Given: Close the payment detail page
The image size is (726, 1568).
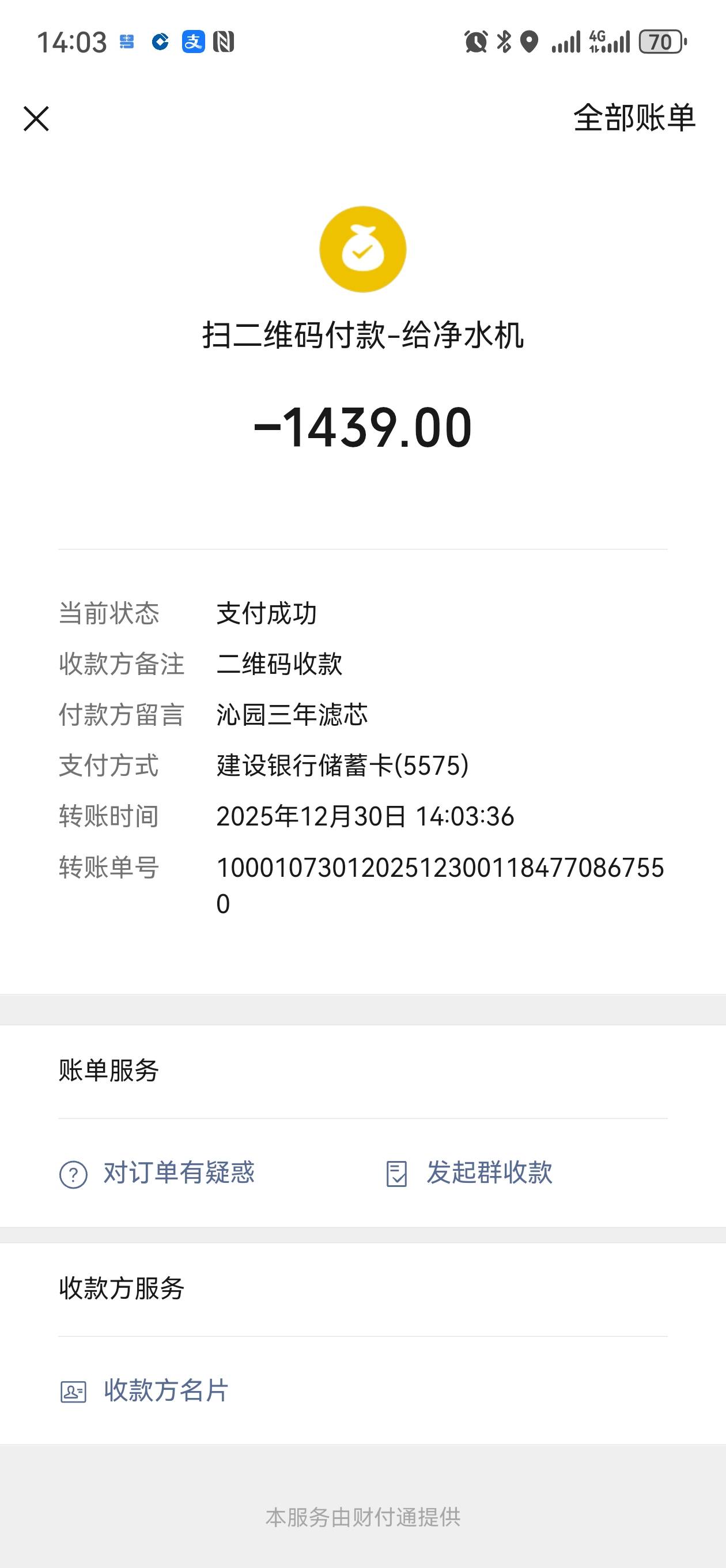Looking at the screenshot, I should [36, 119].
